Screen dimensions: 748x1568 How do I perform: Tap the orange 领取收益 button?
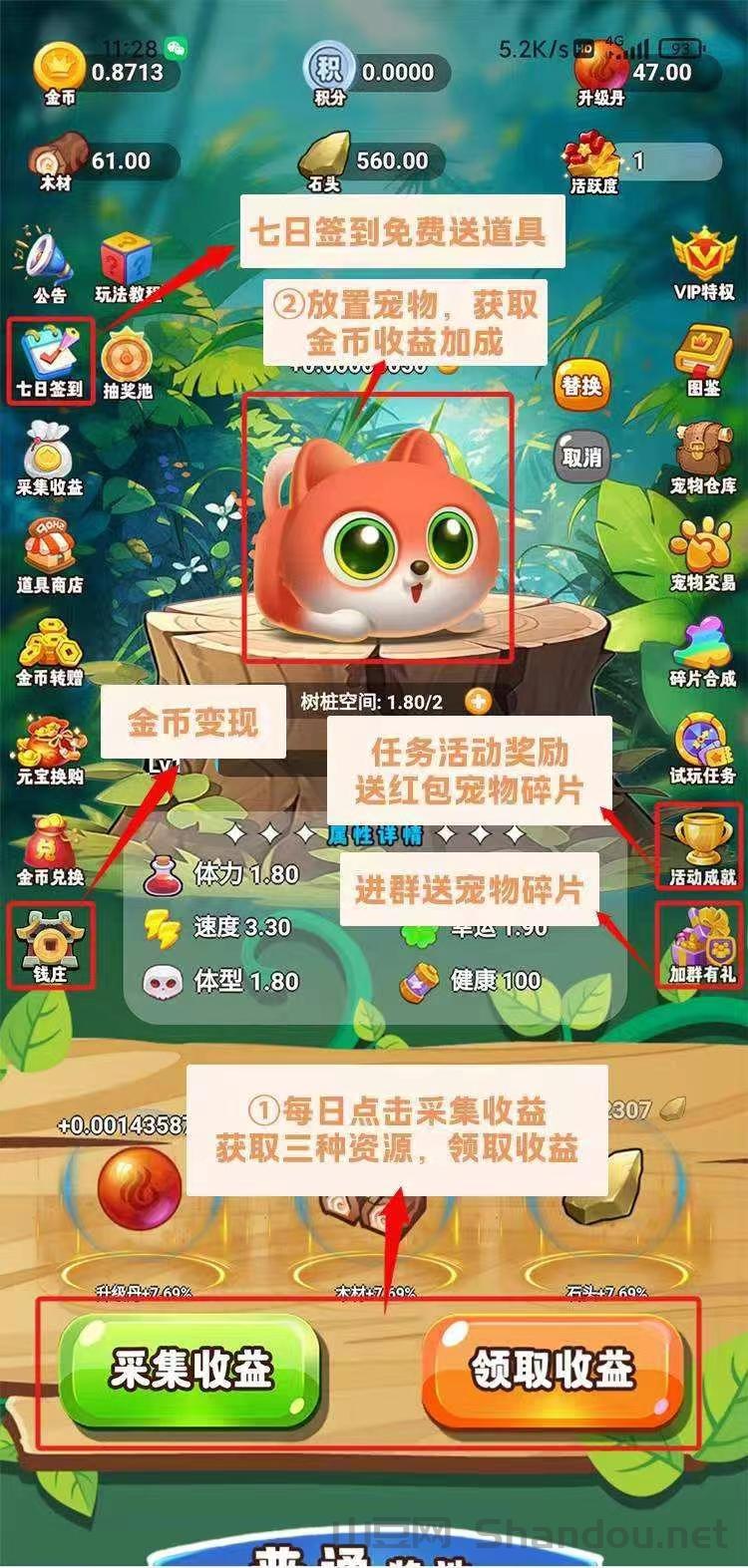point(555,1371)
